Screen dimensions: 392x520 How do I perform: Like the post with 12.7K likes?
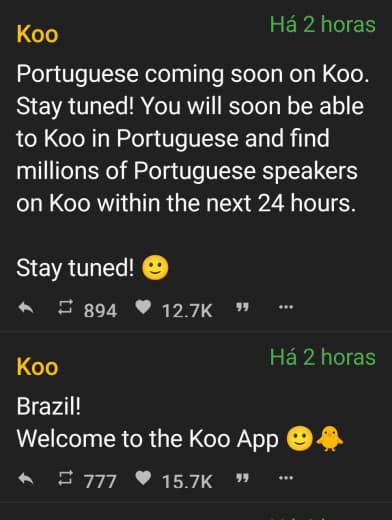143,307
